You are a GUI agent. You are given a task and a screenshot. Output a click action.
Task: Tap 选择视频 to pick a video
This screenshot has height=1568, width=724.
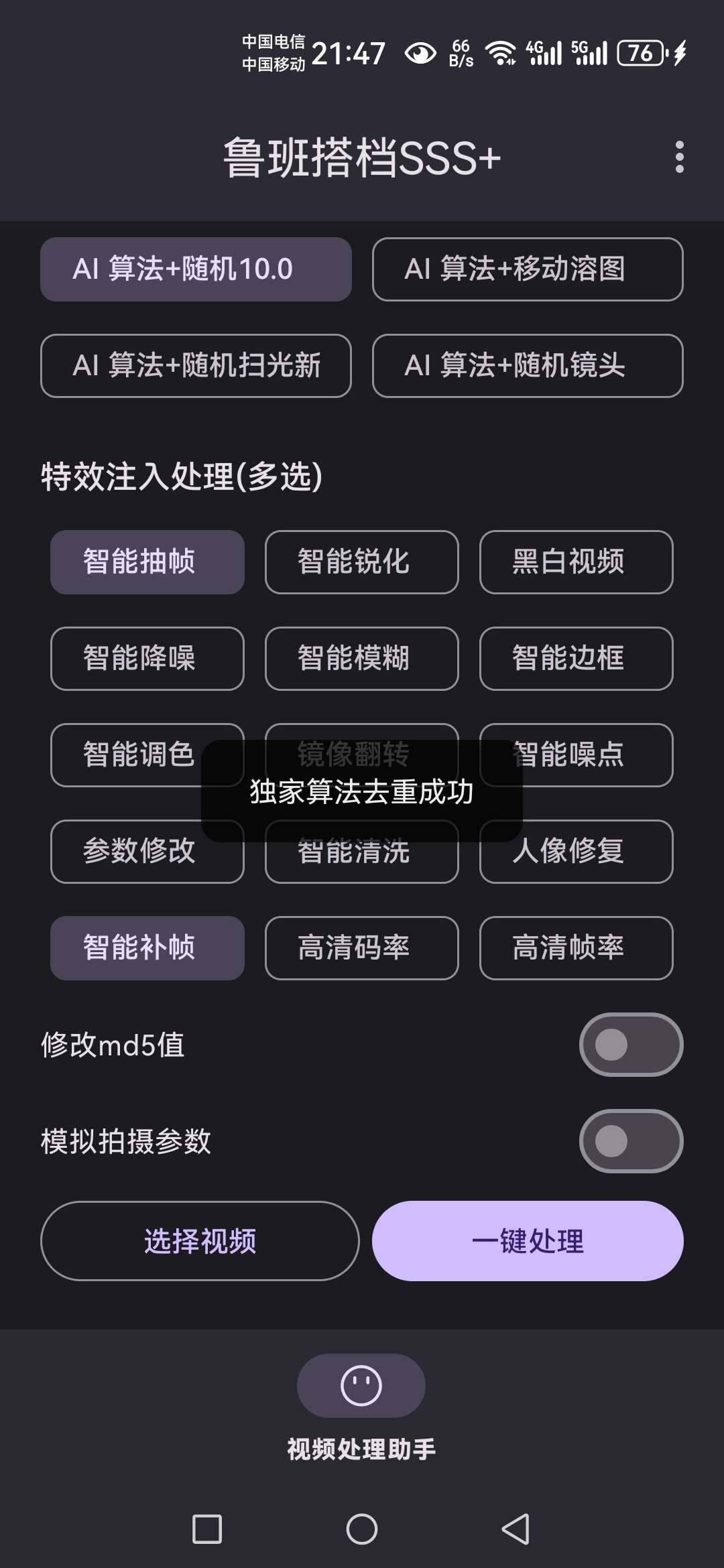point(200,1241)
